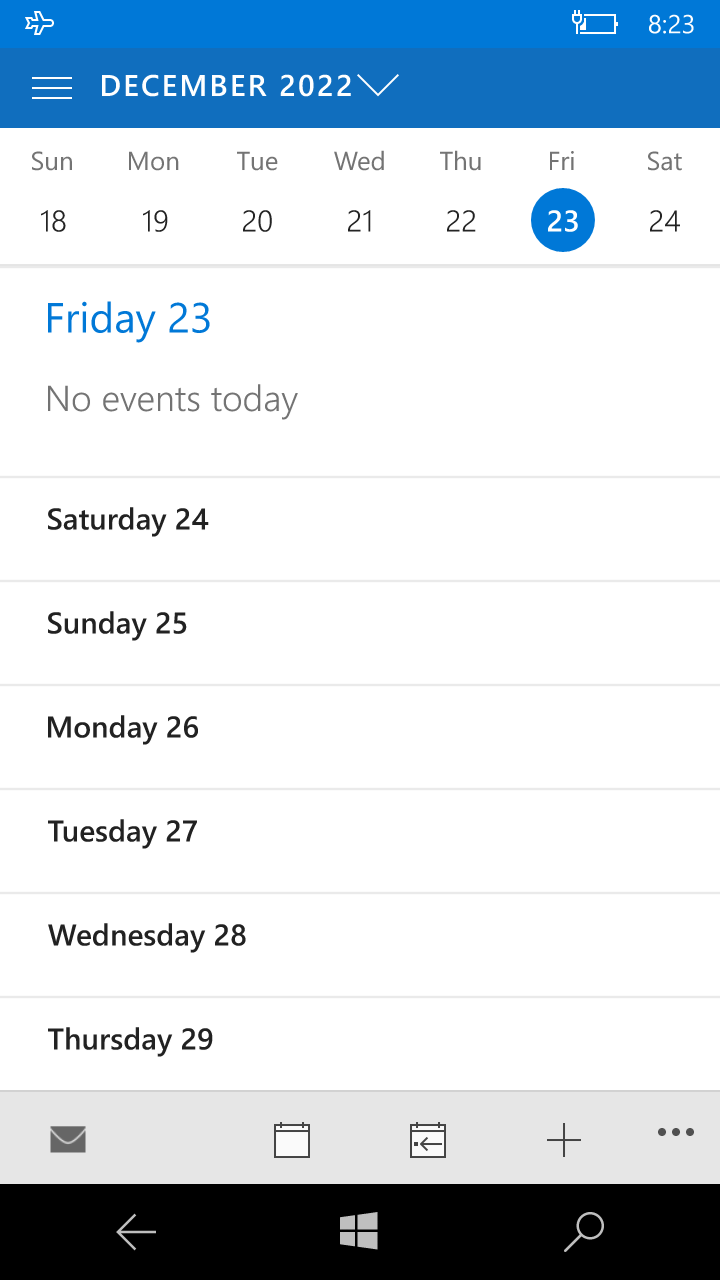This screenshot has width=720, height=1280.
Task: Switch to the Mail app icon
Action: point(68,1139)
